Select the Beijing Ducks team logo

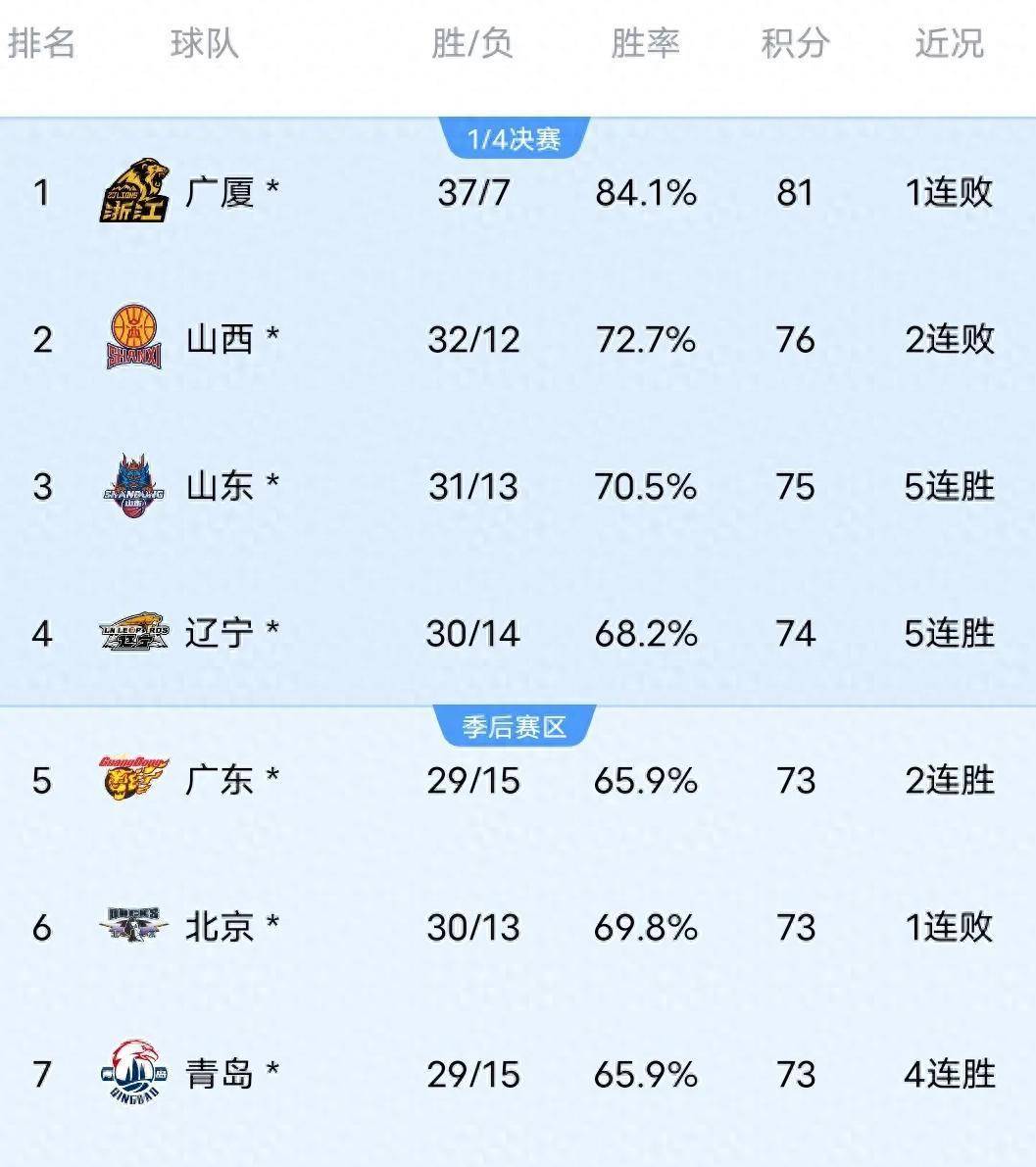click(x=134, y=926)
